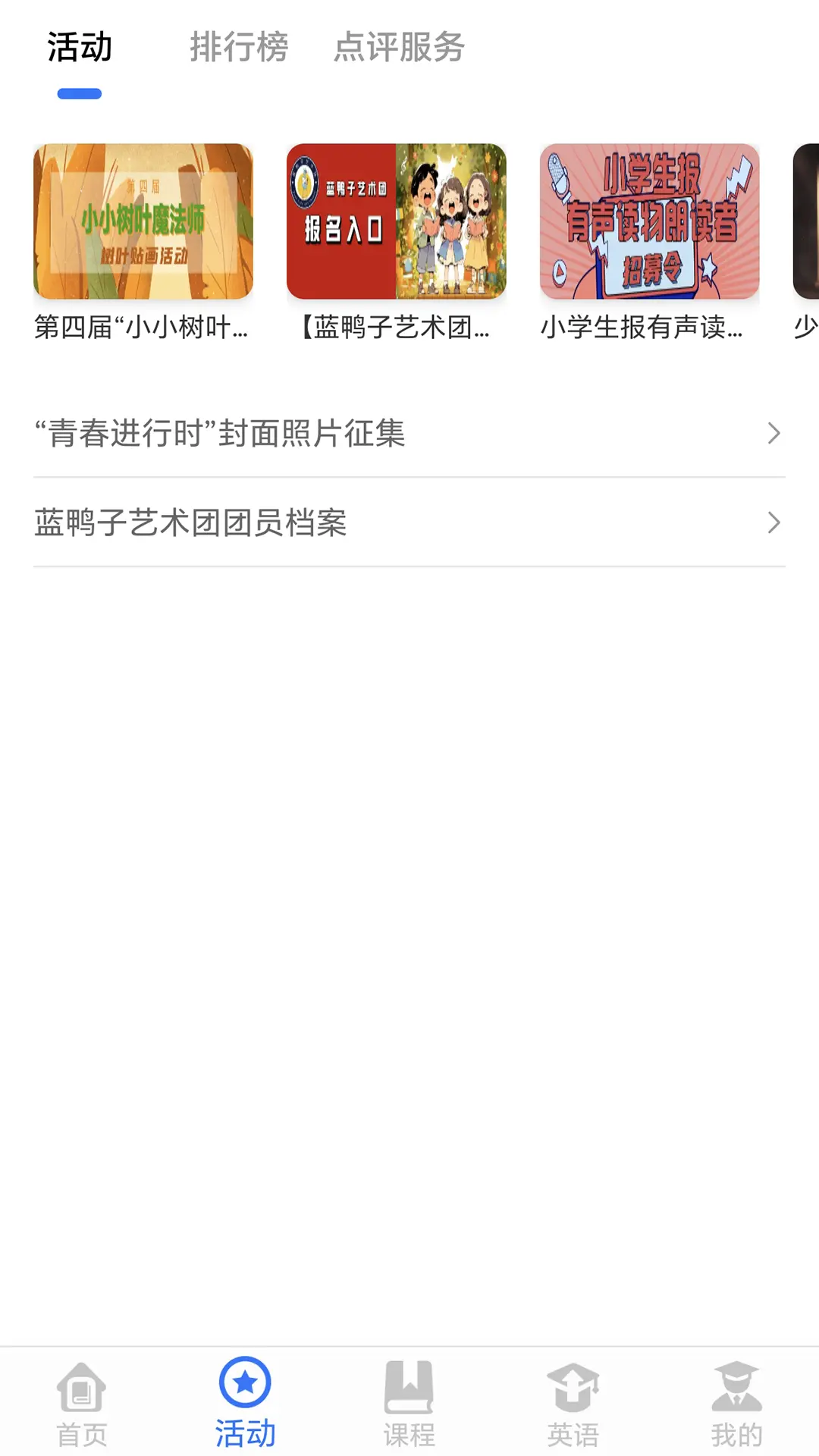Select the 活动 top tab
819x1456 pixels.
[x=80, y=47]
